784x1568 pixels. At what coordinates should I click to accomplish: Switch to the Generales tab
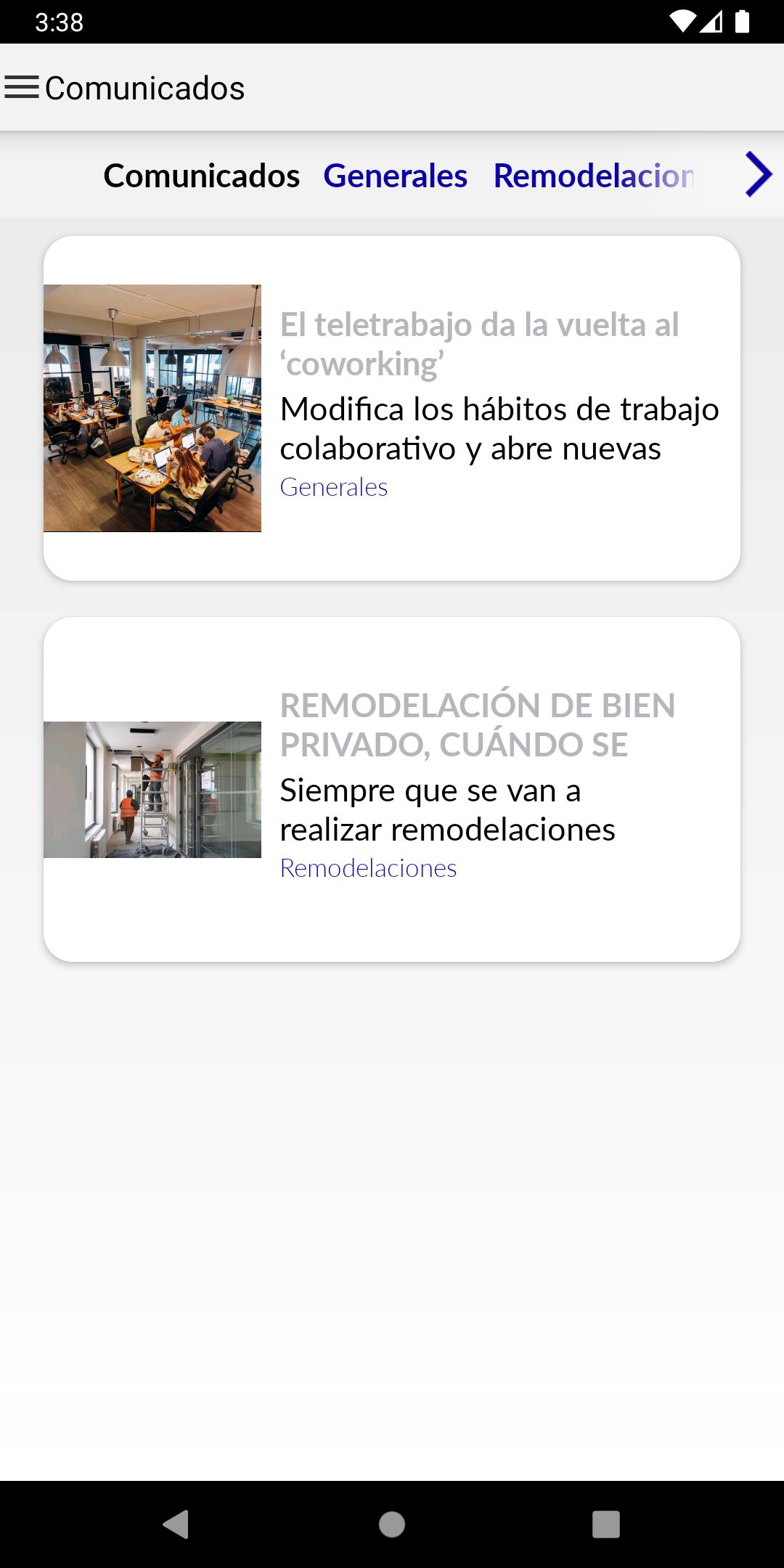point(395,176)
